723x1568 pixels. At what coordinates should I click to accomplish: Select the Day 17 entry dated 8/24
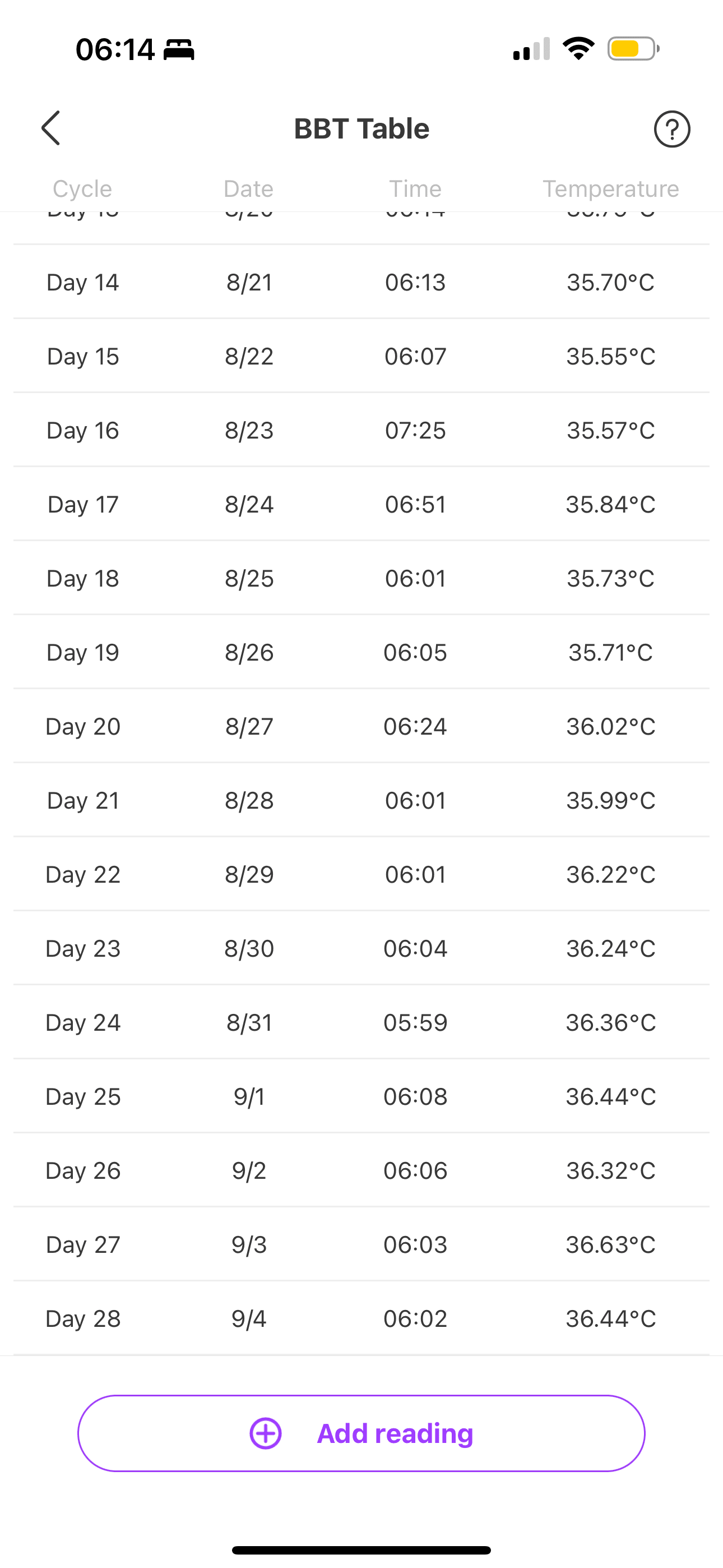tap(361, 504)
